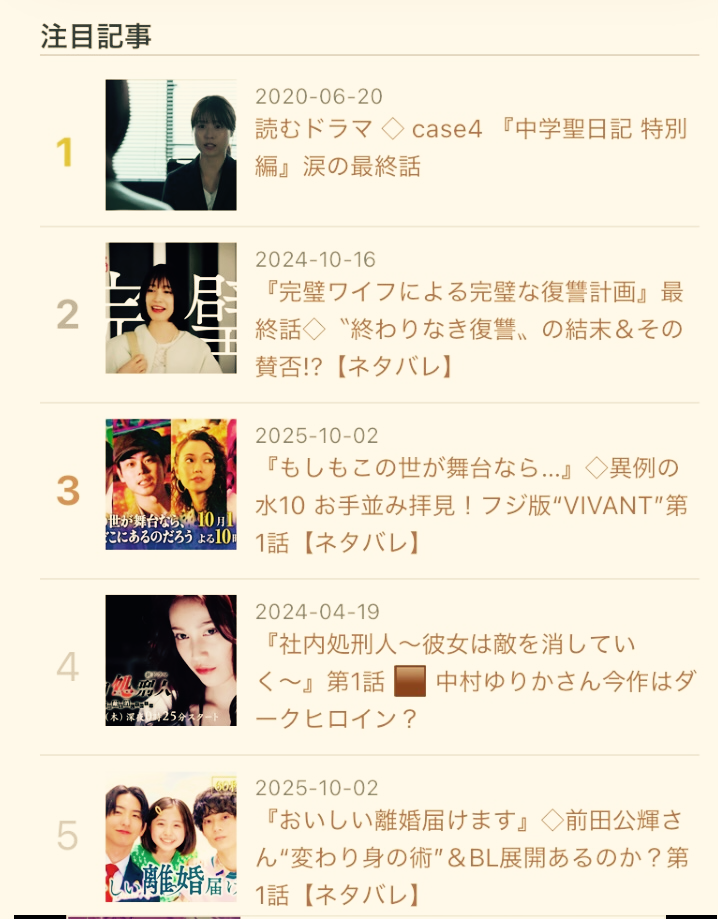Tap the 完璧ワイフ article thumbnail image
Screen dimensions: 718x919
click(x=171, y=308)
